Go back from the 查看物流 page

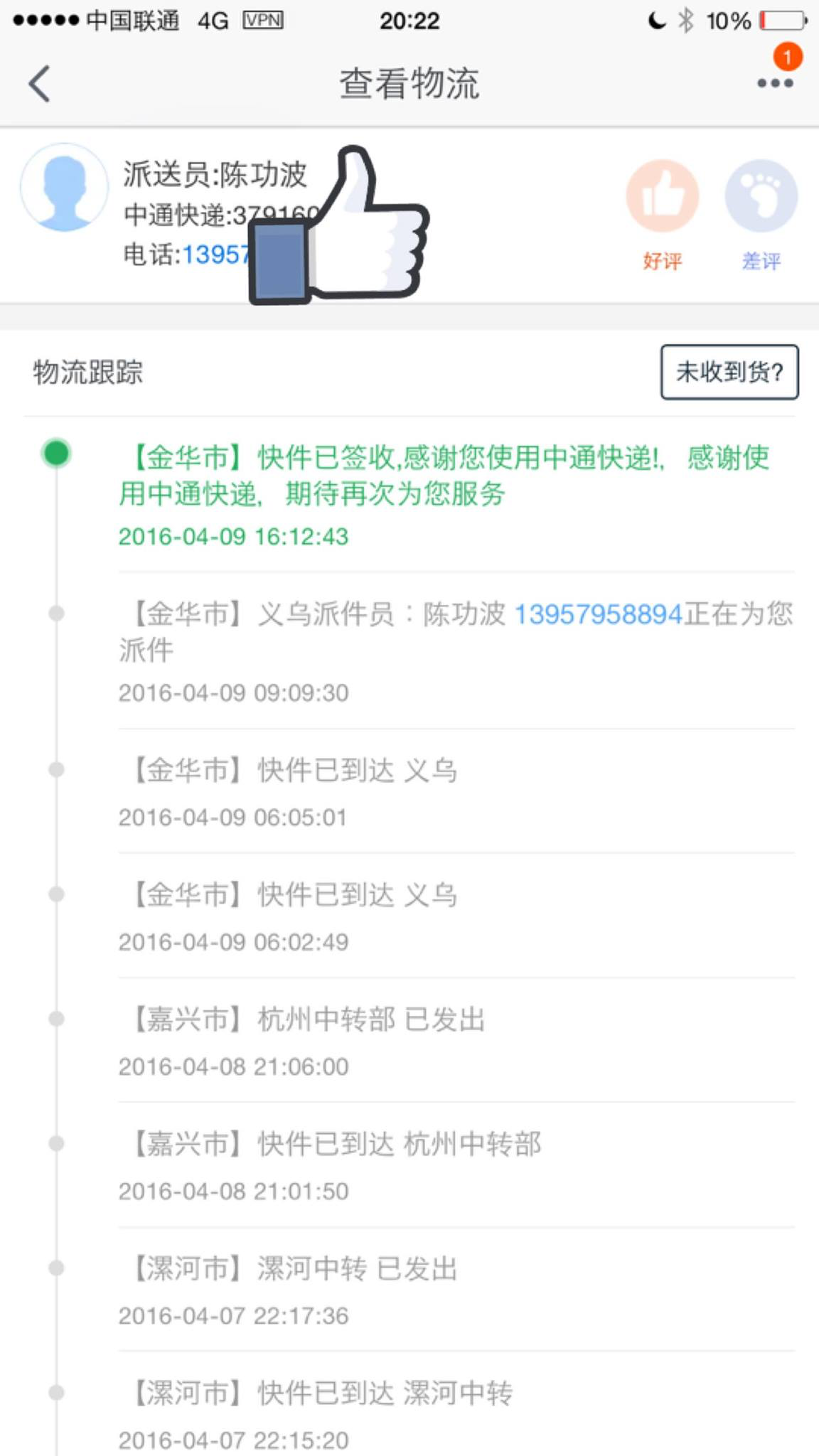coord(40,84)
